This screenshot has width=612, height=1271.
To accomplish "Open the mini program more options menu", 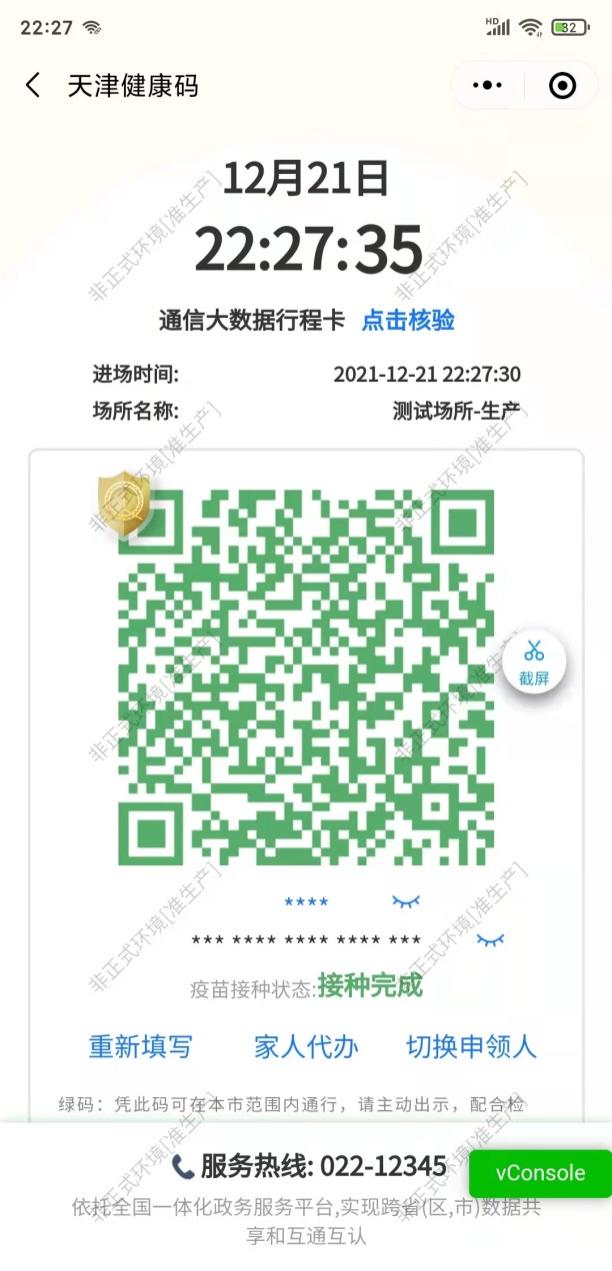I will [x=487, y=86].
